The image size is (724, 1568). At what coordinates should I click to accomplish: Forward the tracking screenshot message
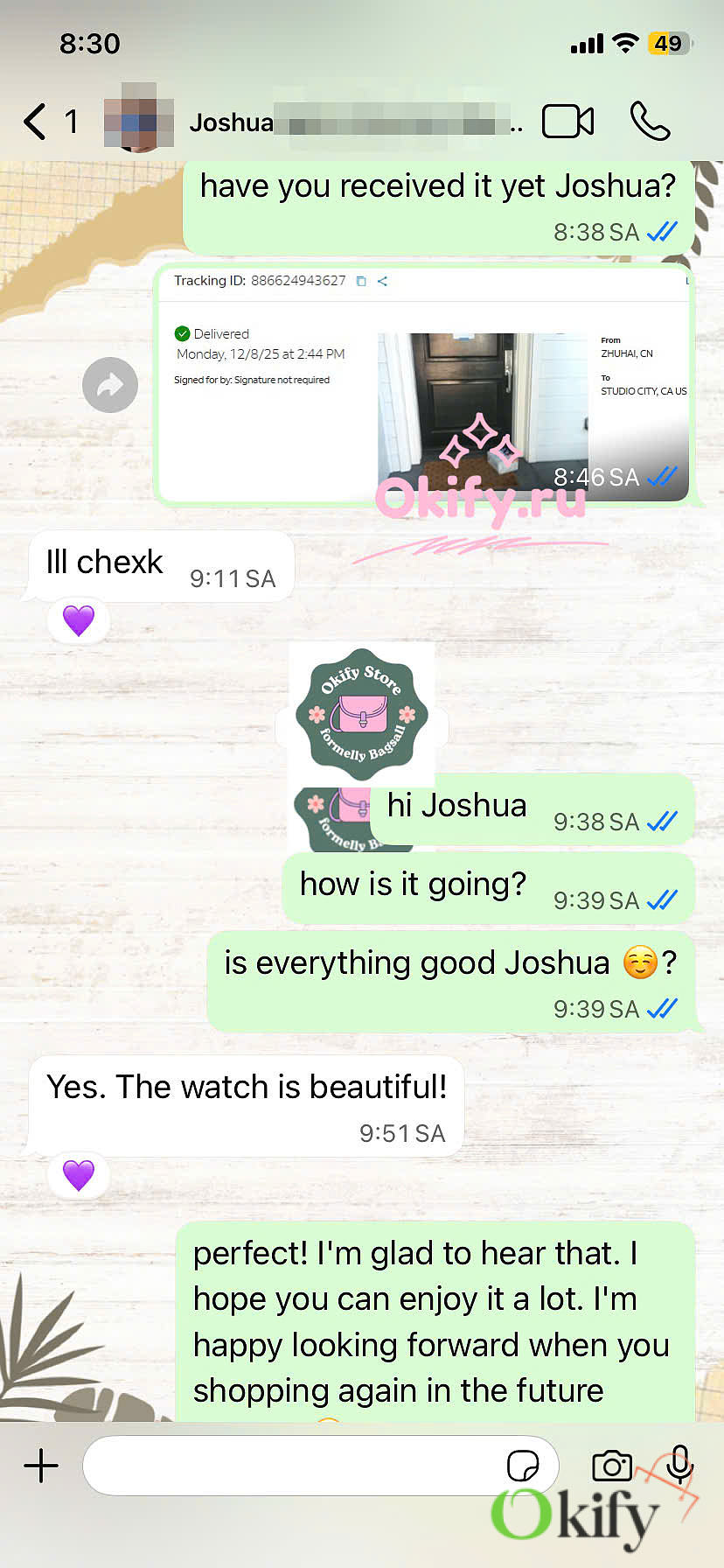pyautogui.click(x=110, y=385)
